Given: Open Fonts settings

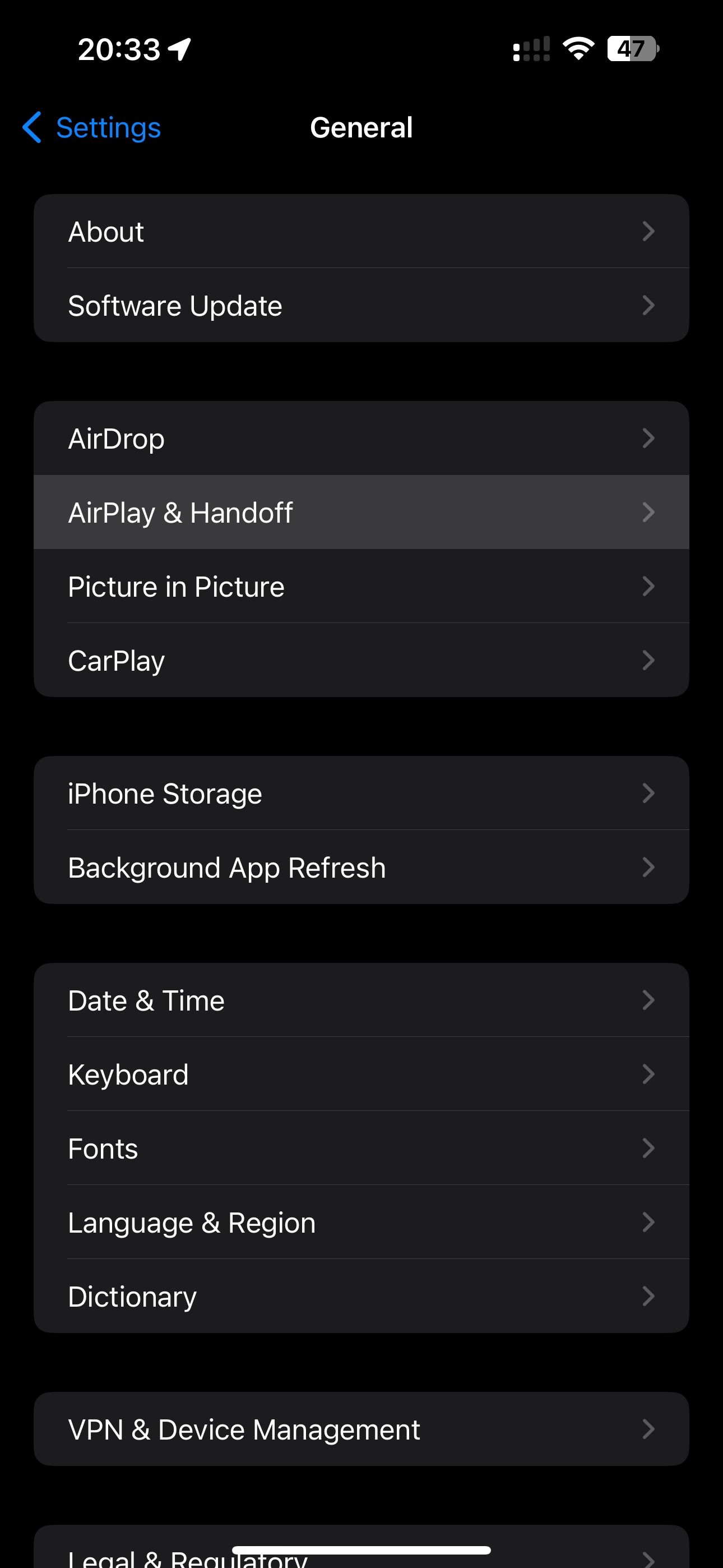Looking at the screenshot, I should pos(361,1149).
